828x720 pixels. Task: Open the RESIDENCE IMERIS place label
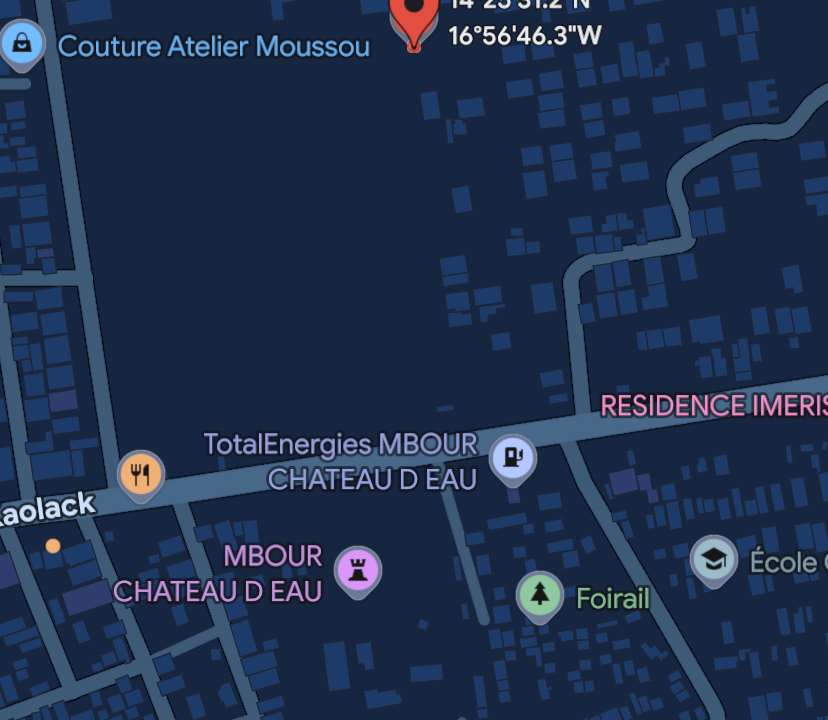pyautogui.click(x=712, y=406)
